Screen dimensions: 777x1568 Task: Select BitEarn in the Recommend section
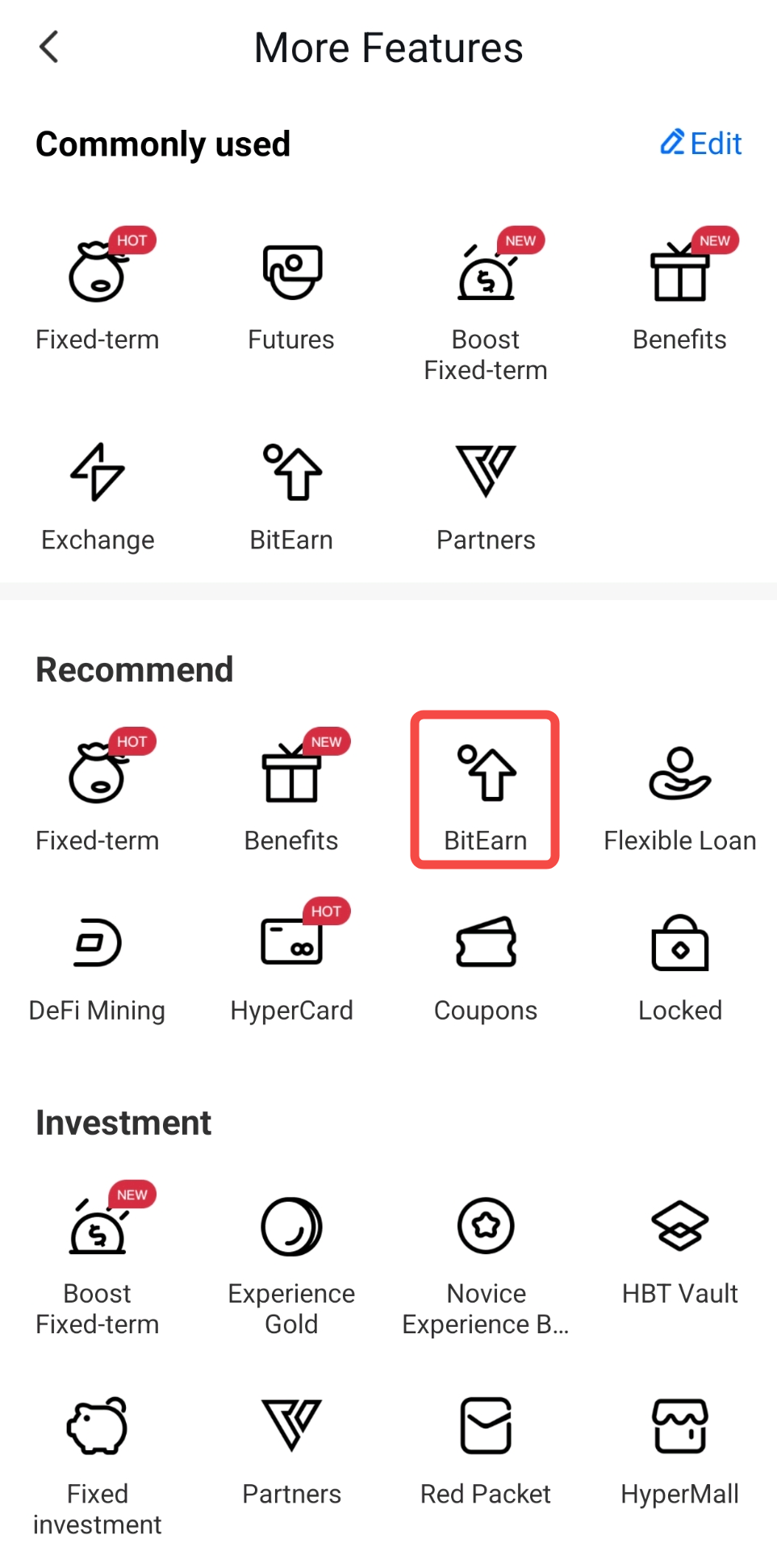(x=485, y=790)
